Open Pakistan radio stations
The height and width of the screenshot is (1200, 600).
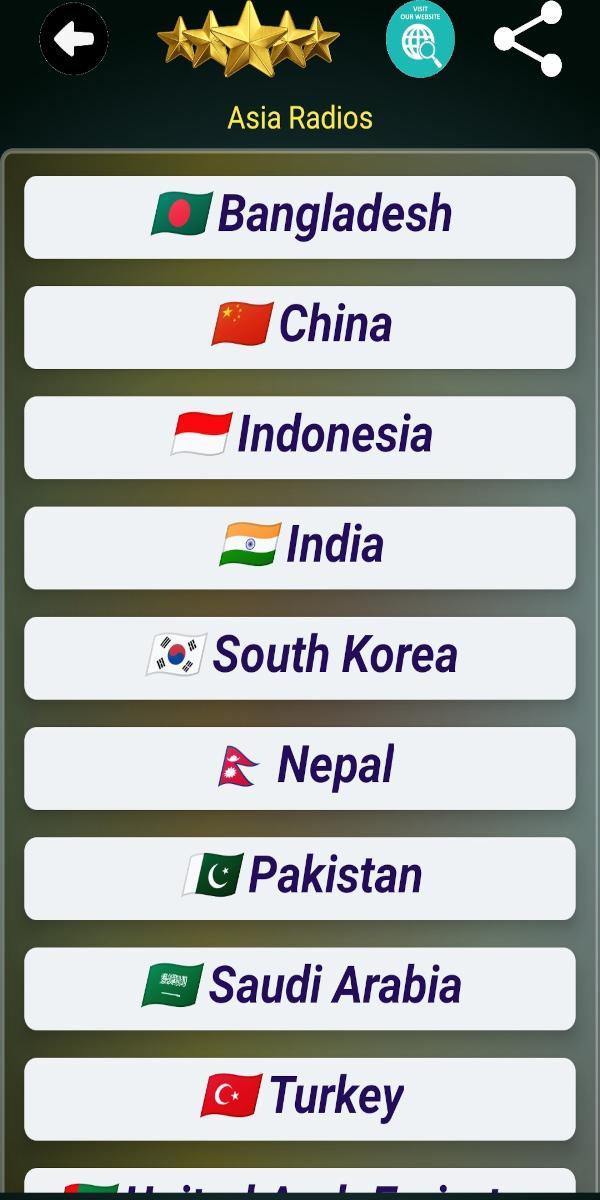point(300,877)
